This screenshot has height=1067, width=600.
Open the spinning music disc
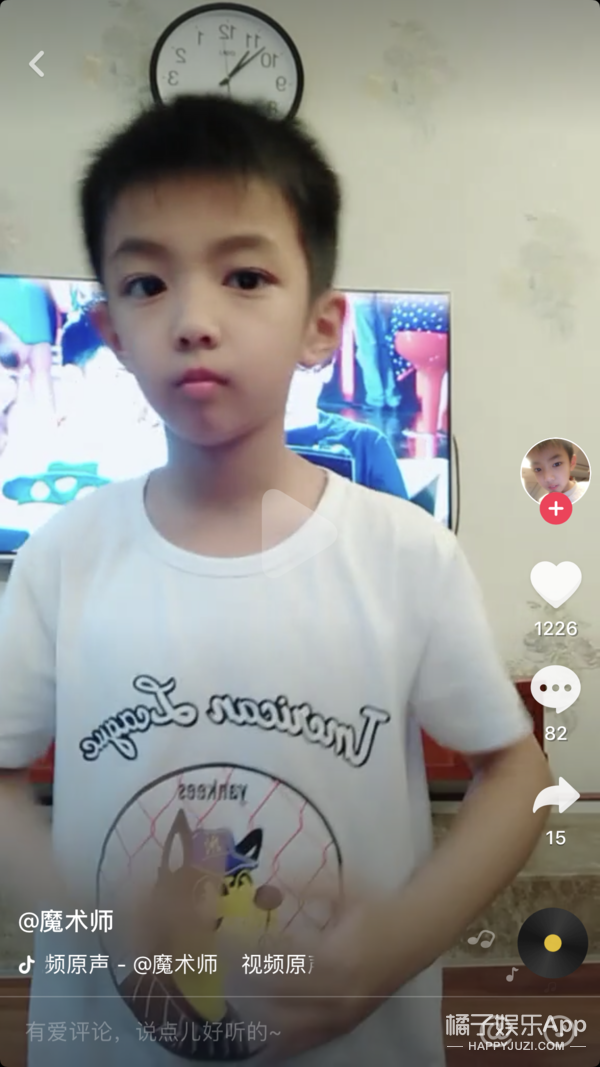coord(552,943)
